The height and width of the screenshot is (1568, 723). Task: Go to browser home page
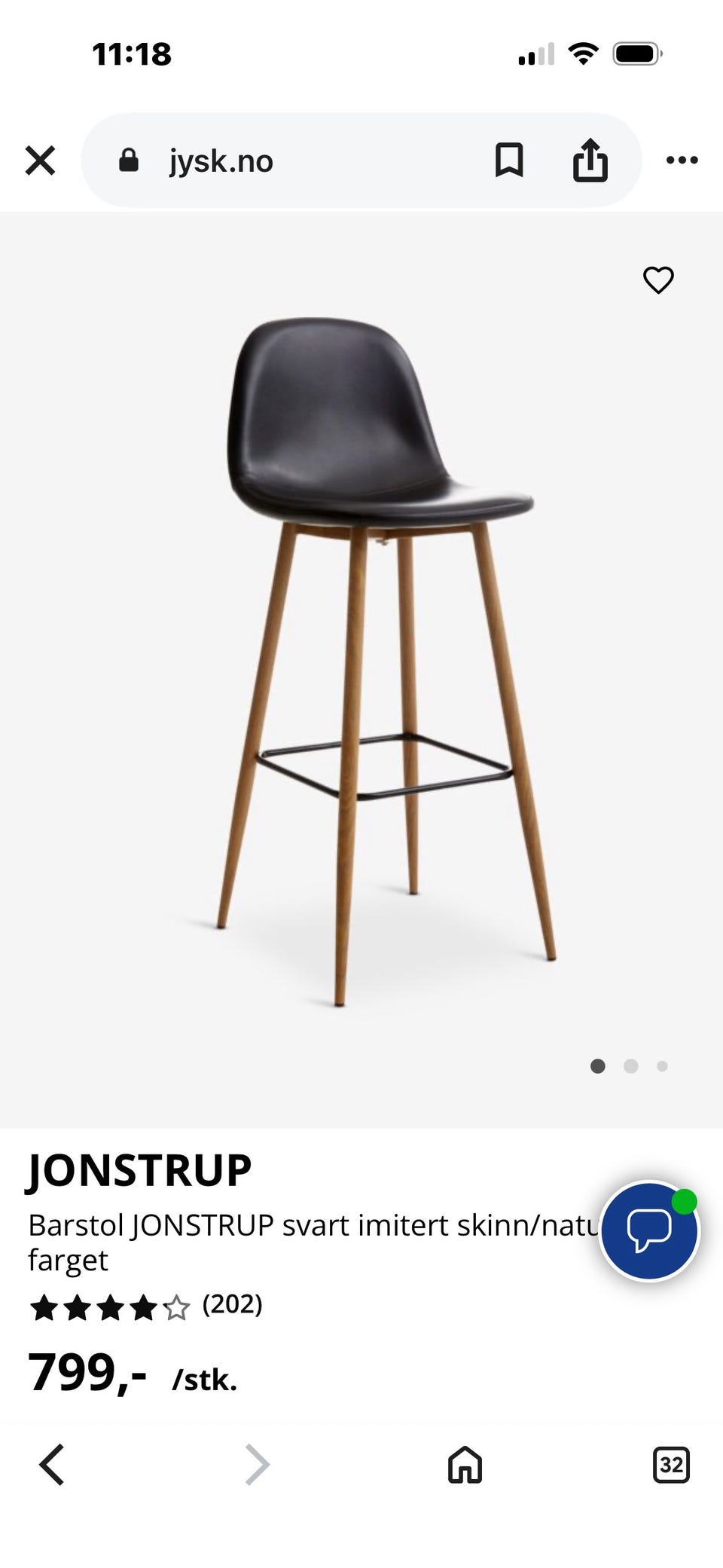[465, 1465]
